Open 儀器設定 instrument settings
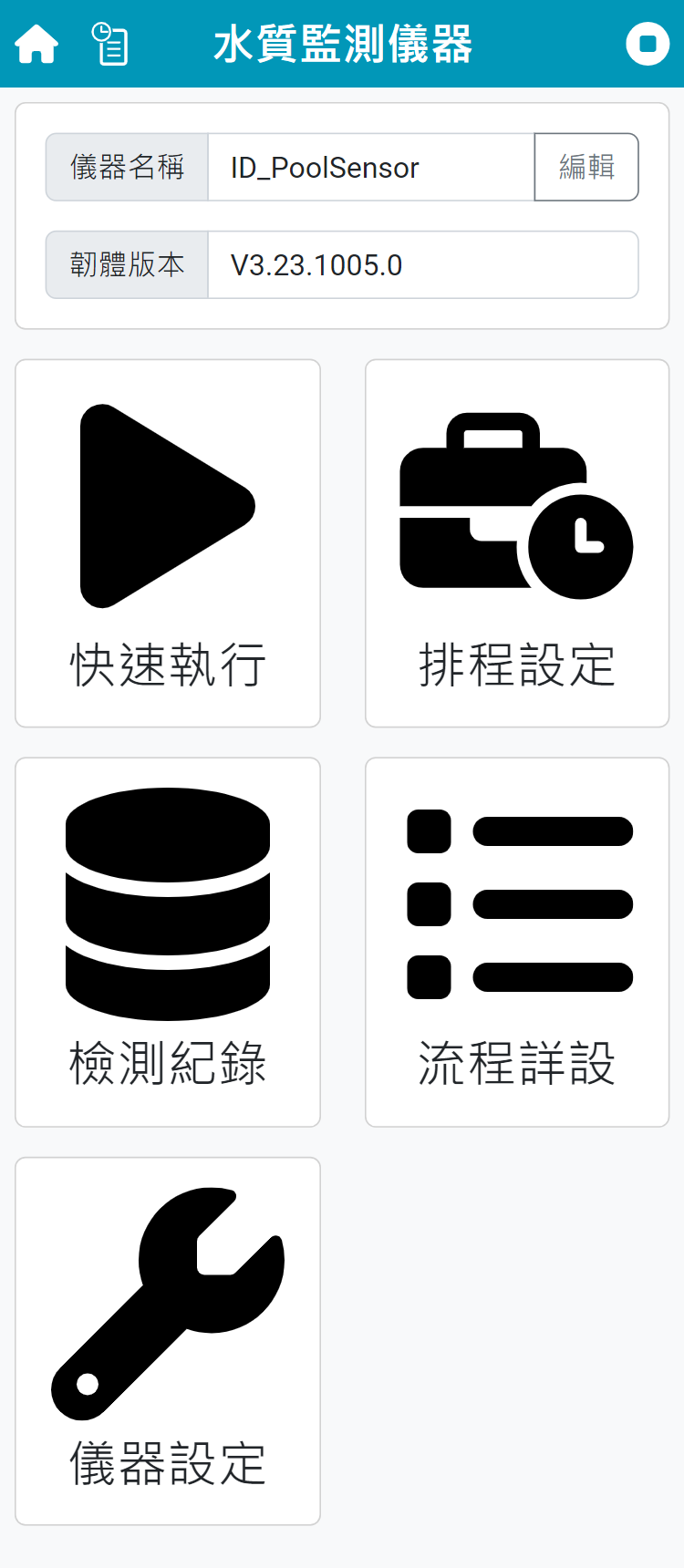 168,1340
